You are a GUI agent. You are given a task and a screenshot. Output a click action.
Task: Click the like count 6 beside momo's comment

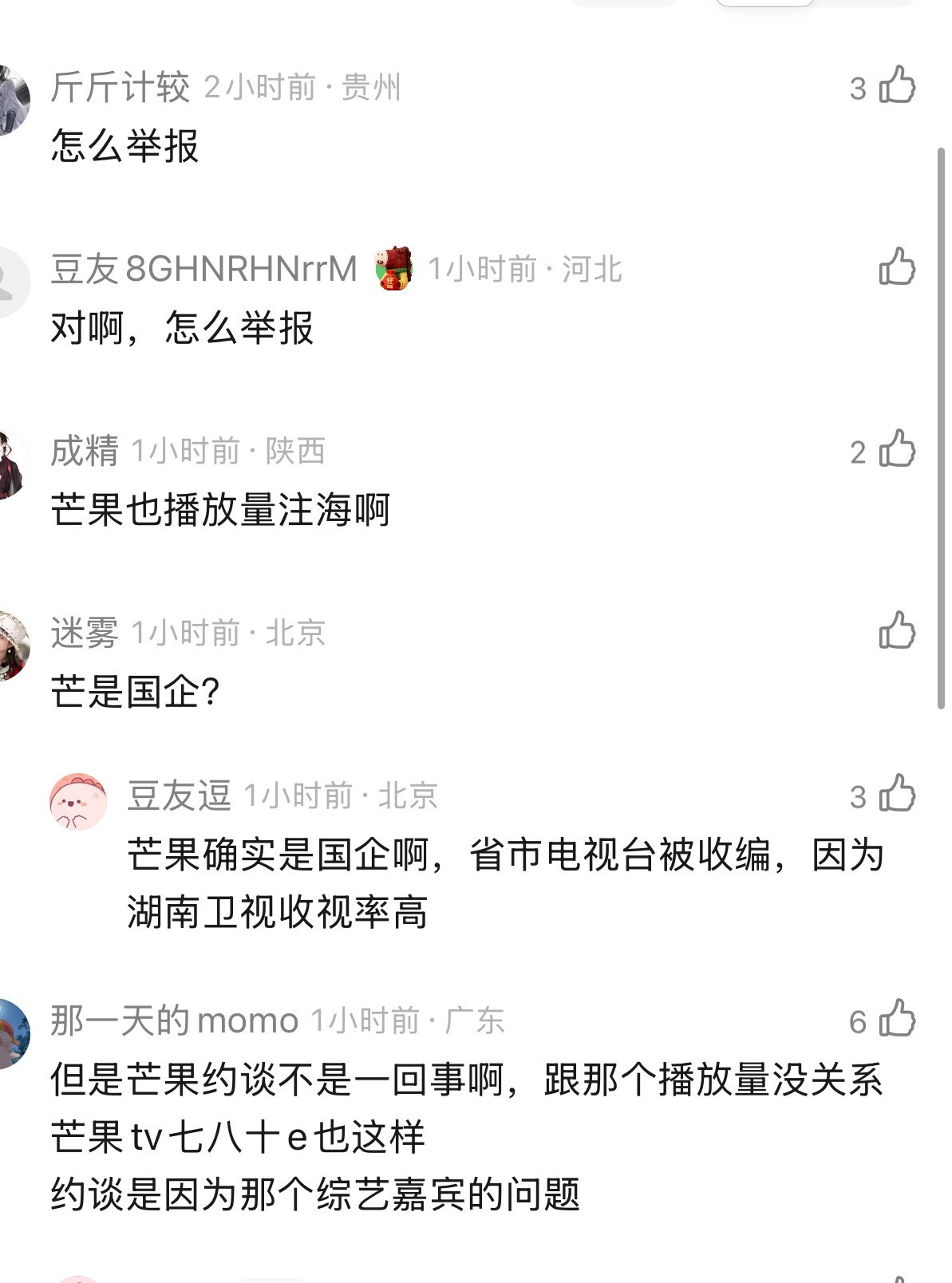coord(859,1020)
